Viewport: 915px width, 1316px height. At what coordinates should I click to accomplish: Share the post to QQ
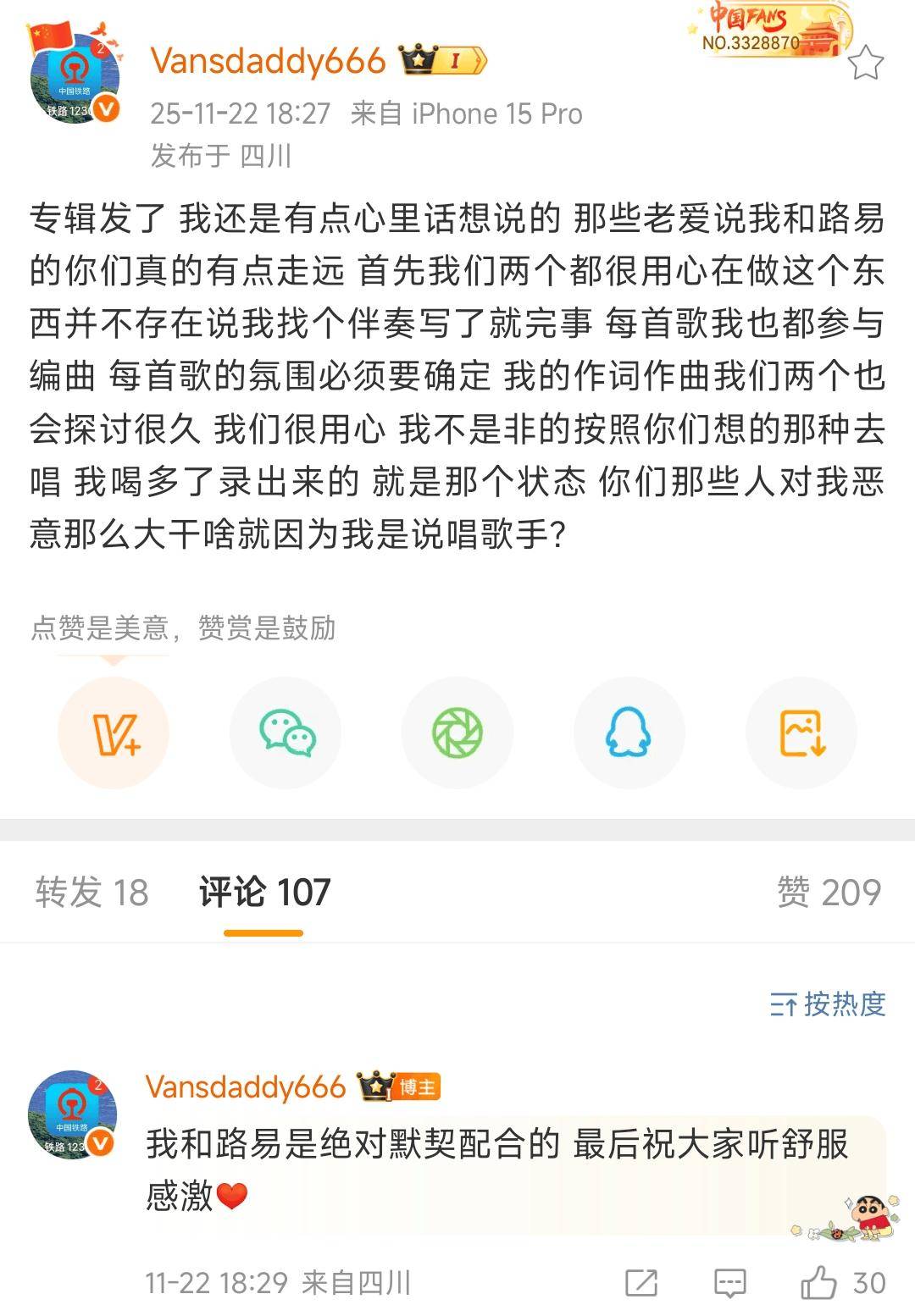pyautogui.click(x=629, y=733)
